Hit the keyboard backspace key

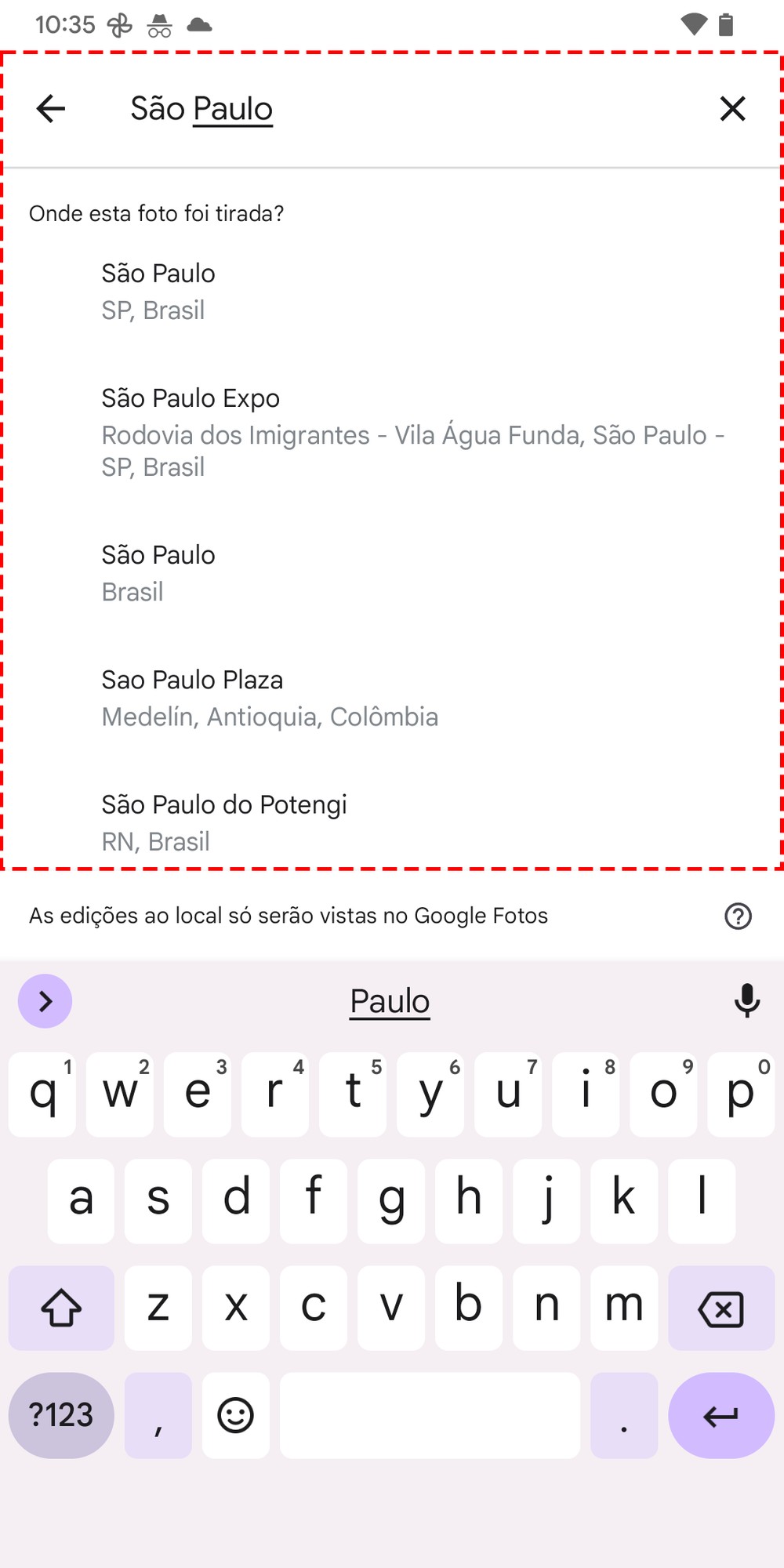(x=720, y=1308)
